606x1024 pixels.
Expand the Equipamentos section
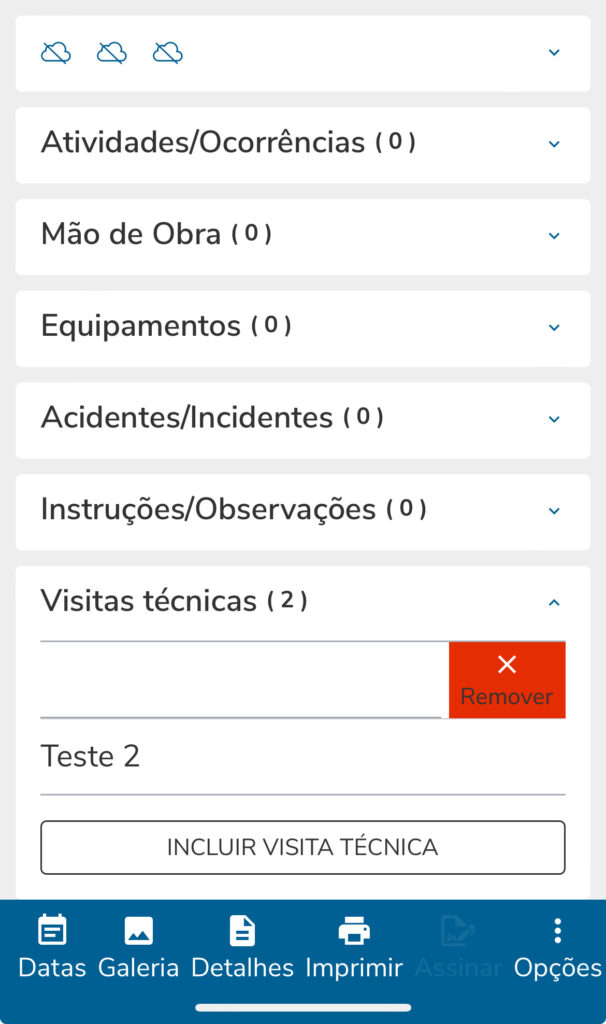click(x=554, y=327)
